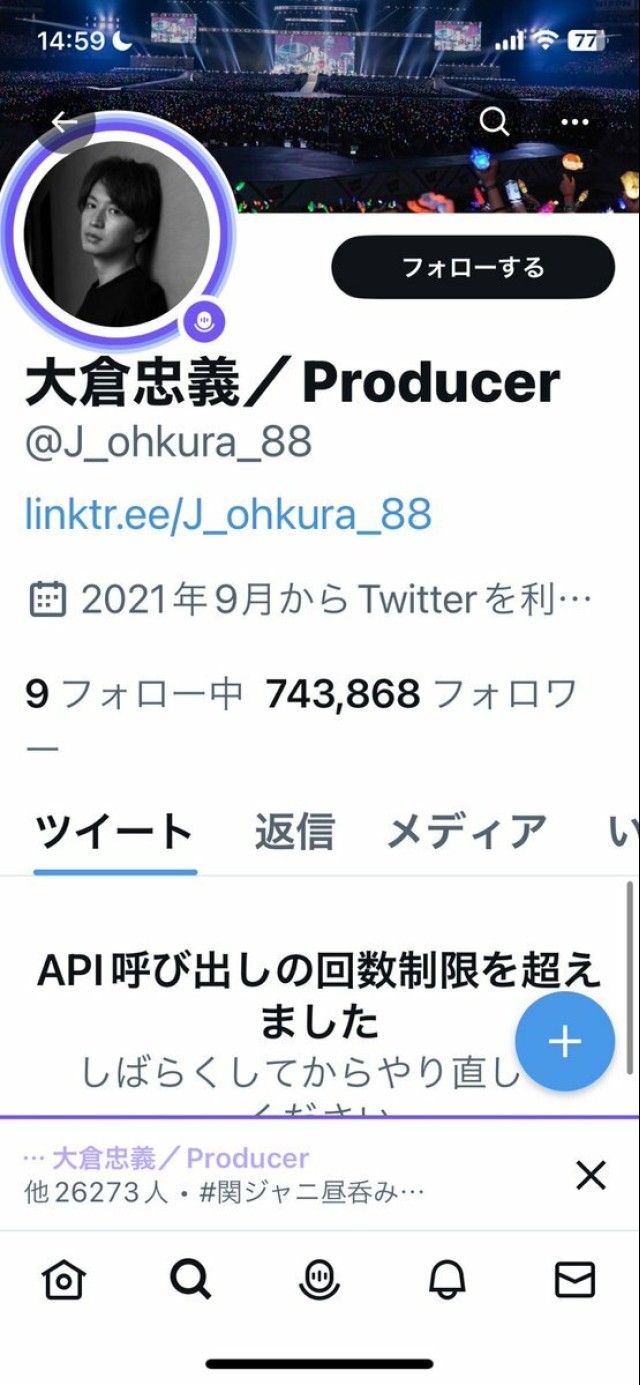This screenshot has width=640, height=1385.
Task: Go back using the arrow icon
Action: point(65,122)
